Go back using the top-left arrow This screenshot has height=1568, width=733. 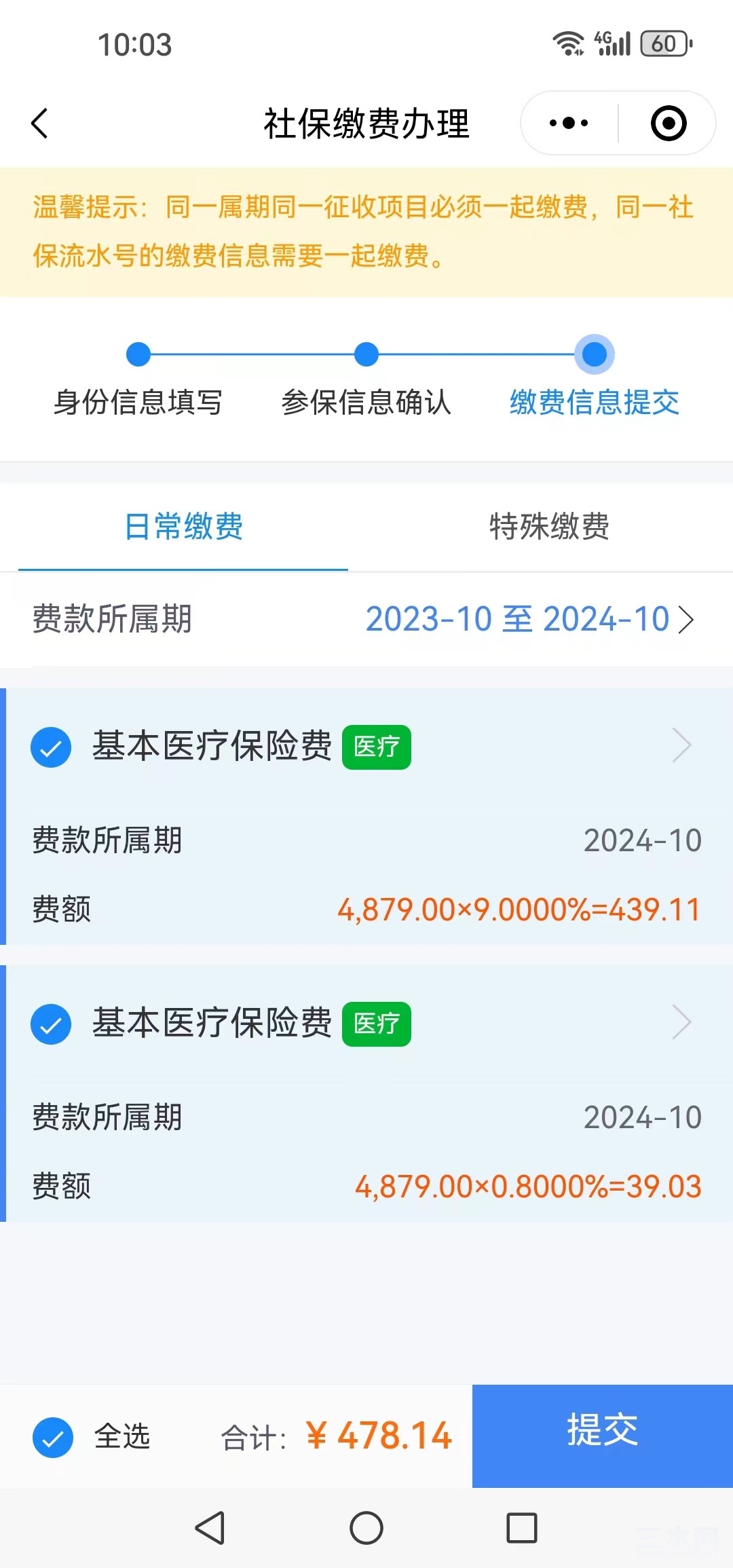pos(40,124)
